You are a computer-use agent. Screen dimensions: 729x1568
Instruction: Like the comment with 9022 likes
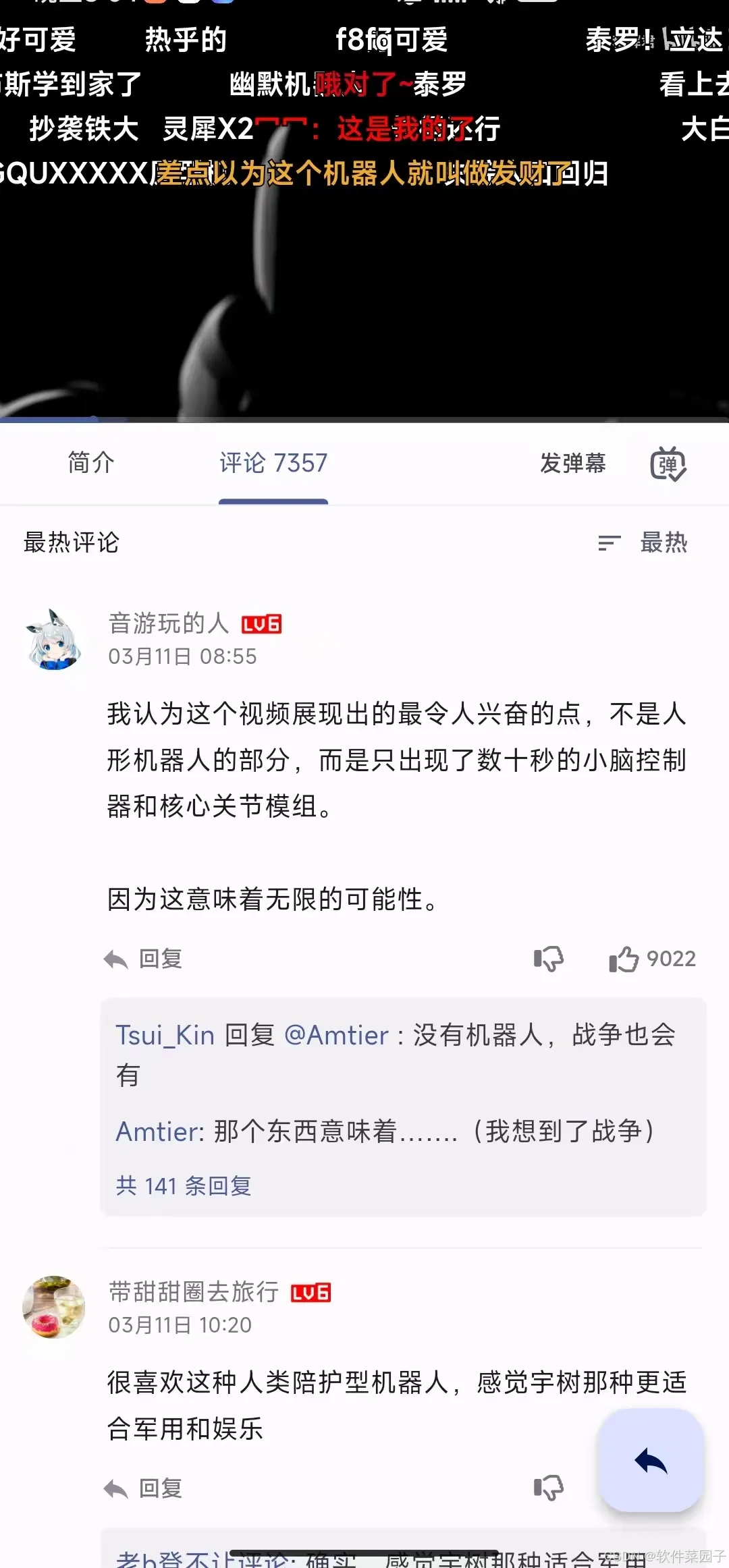click(652, 959)
